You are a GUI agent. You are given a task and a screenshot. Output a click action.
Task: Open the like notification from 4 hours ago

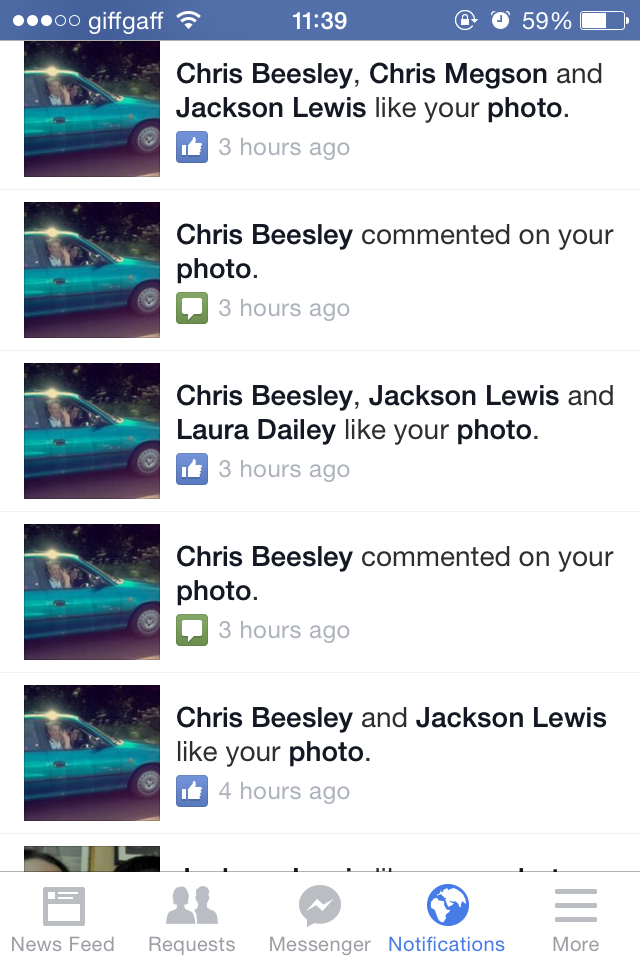pos(390,752)
